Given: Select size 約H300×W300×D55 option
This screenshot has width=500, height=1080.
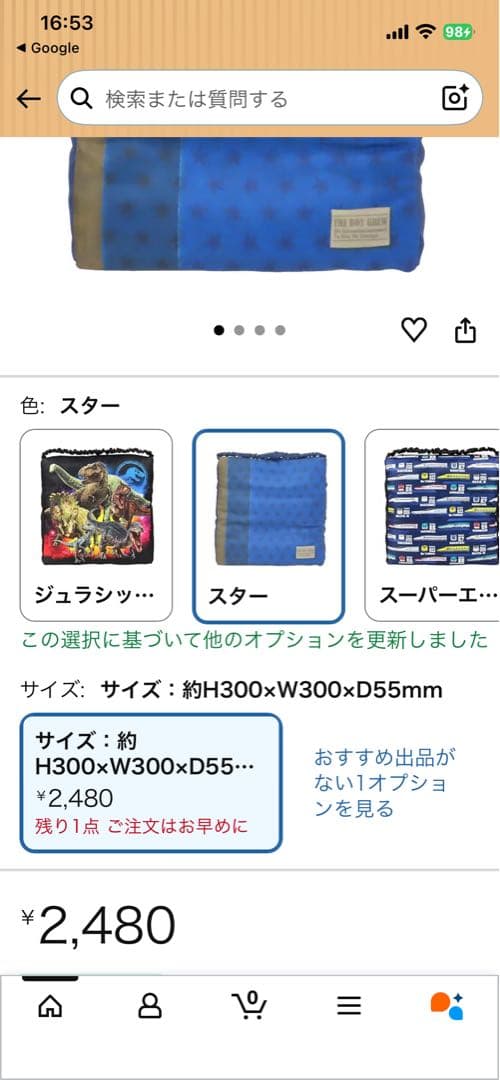Looking at the screenshot, I should (151, 782).
